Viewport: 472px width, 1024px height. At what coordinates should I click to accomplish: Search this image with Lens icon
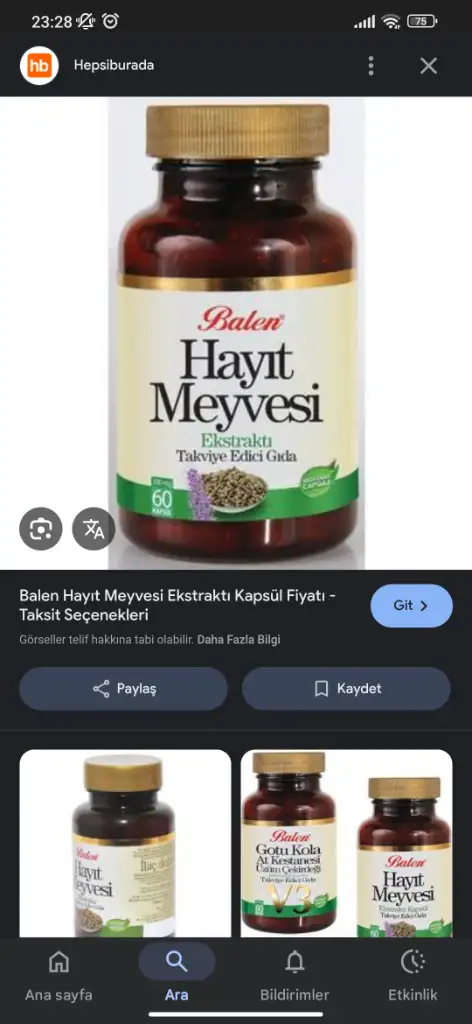click(x=40, y=529)
